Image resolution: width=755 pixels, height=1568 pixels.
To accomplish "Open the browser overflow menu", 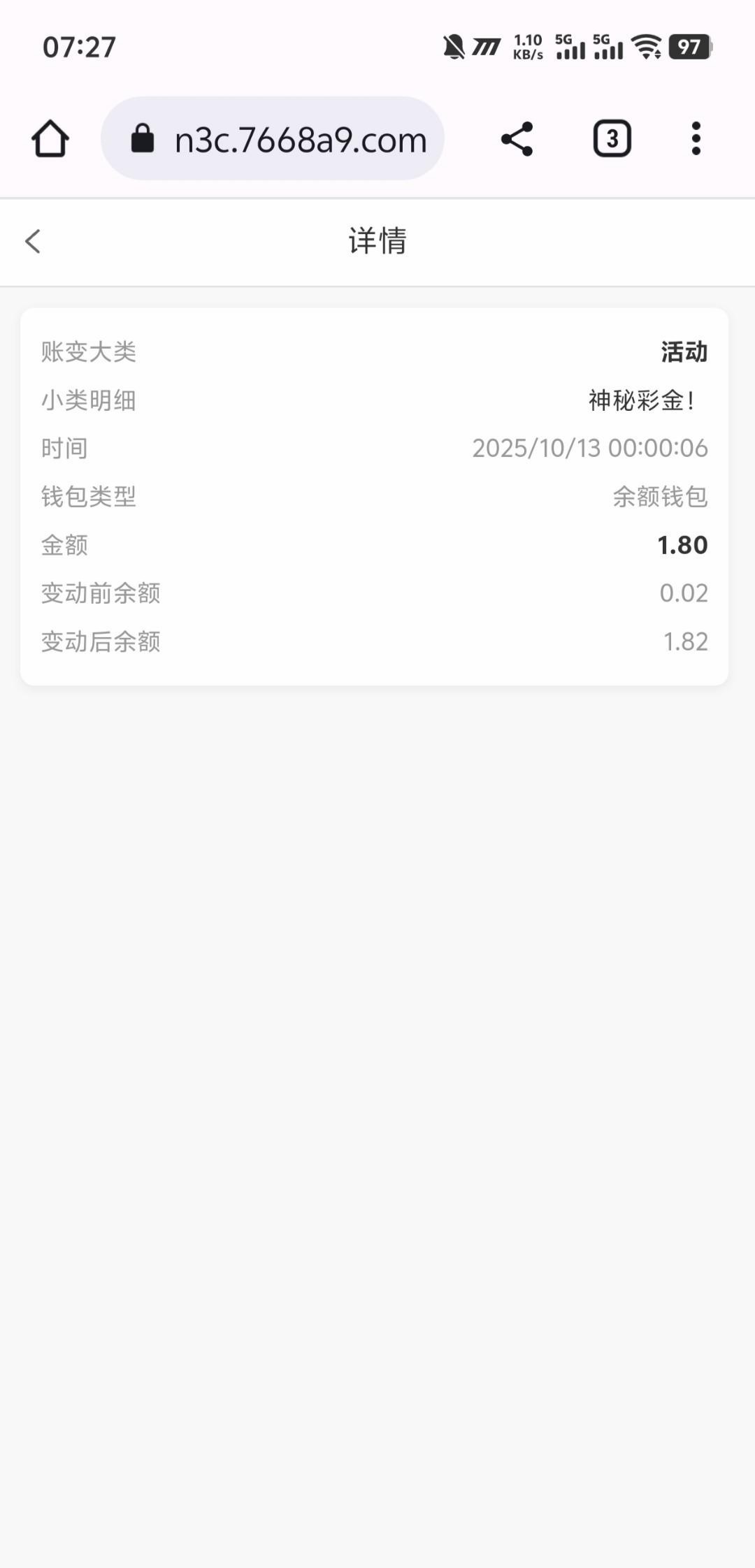I will (696, 138).
